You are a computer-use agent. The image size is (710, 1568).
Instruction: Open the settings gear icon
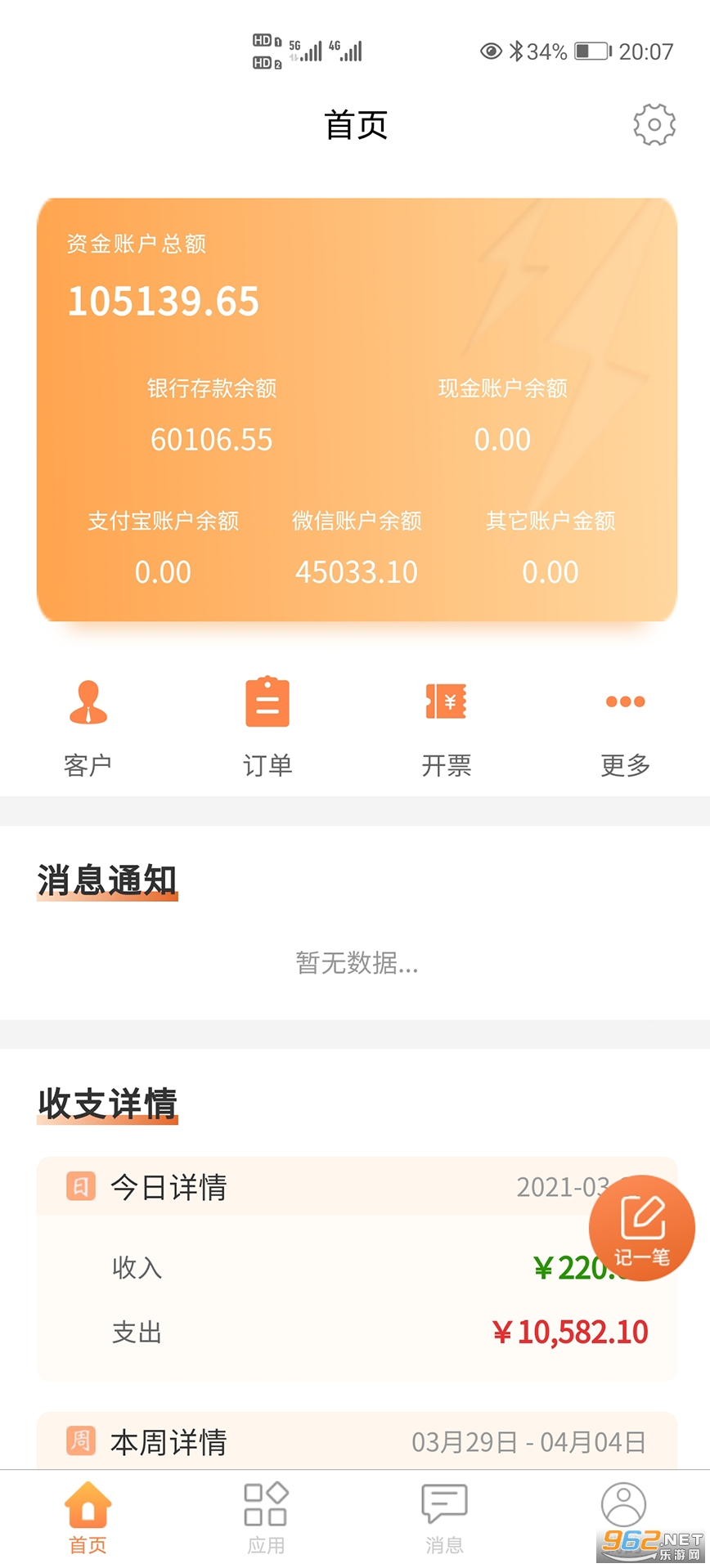point(654,125)
